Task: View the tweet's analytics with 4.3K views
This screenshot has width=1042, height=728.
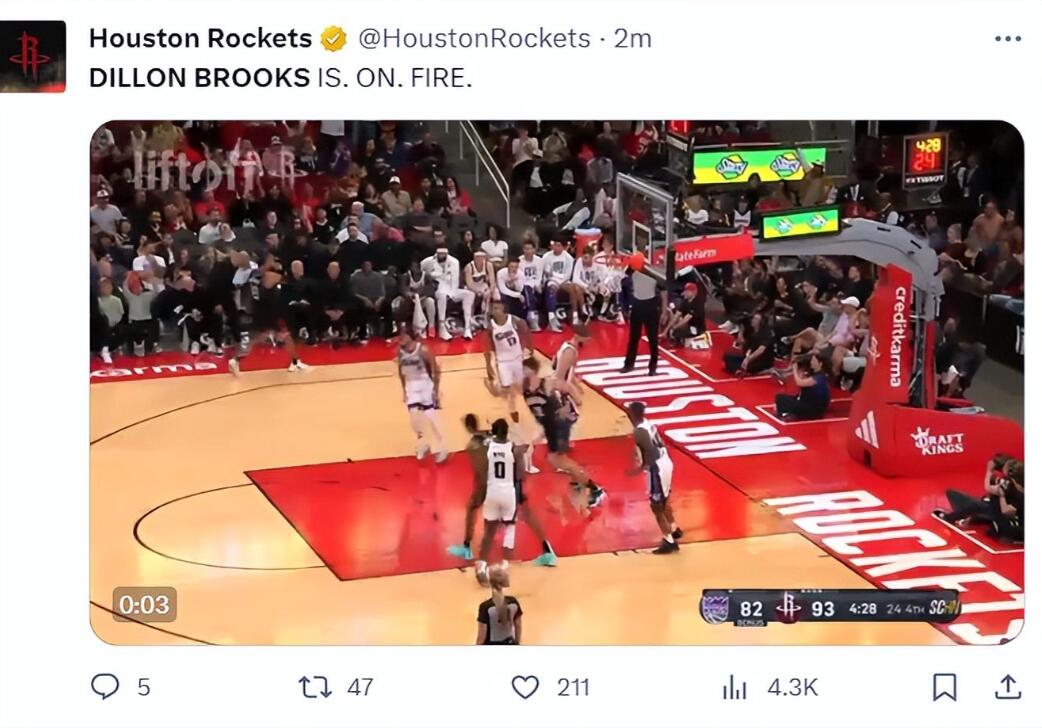Action: point(735,687)
